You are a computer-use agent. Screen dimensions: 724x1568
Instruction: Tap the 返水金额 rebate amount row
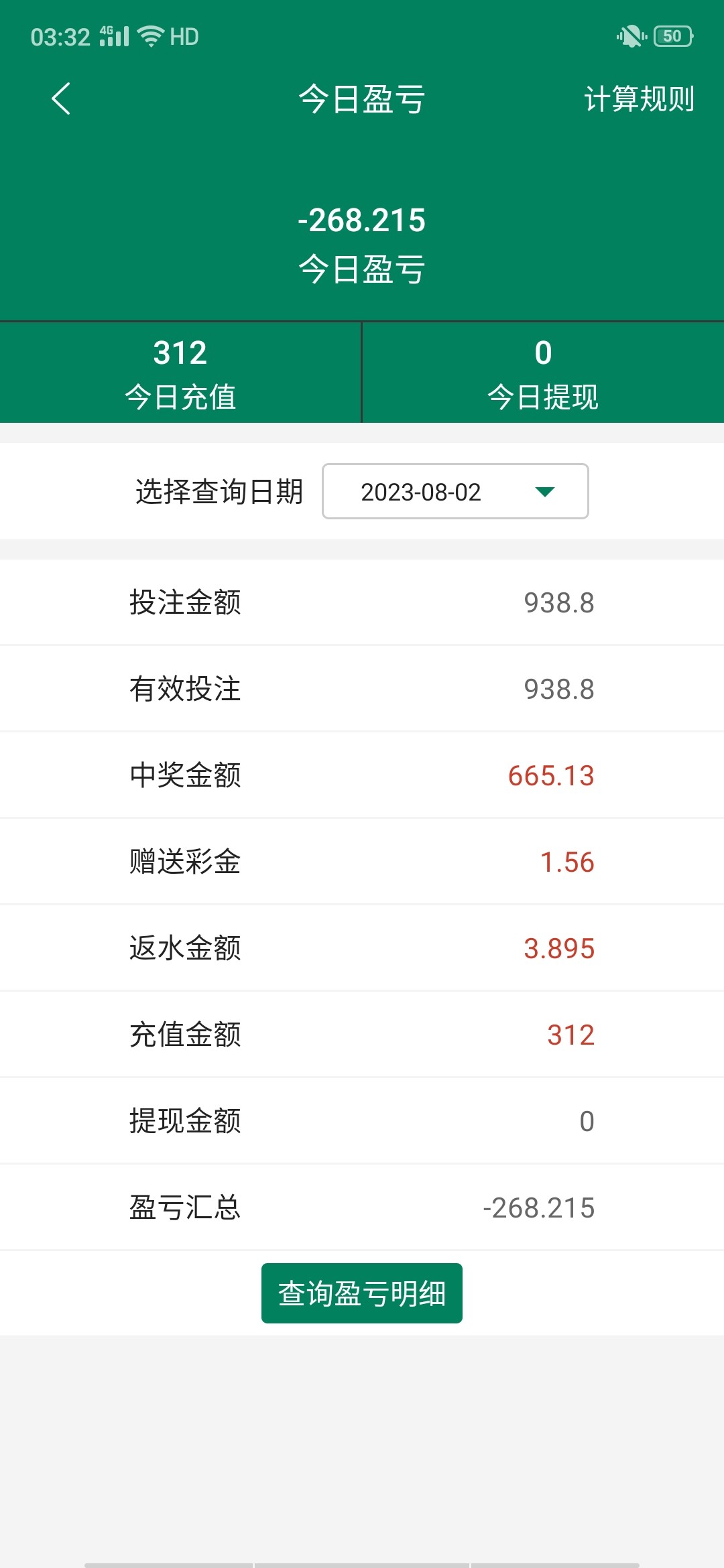tap(362, 948)
